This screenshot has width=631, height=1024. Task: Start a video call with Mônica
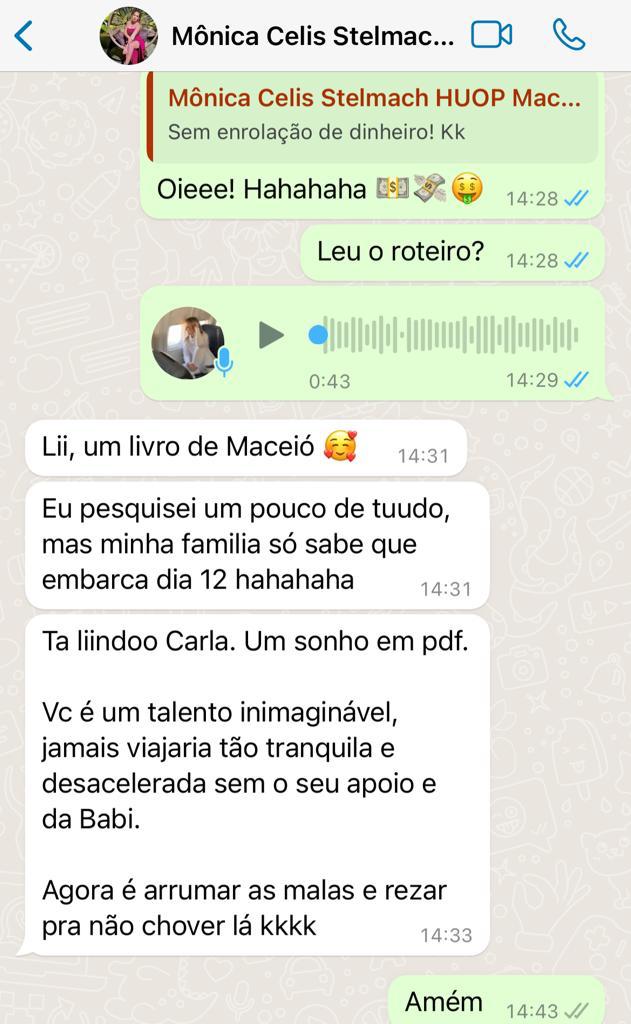tap(491, 36)
